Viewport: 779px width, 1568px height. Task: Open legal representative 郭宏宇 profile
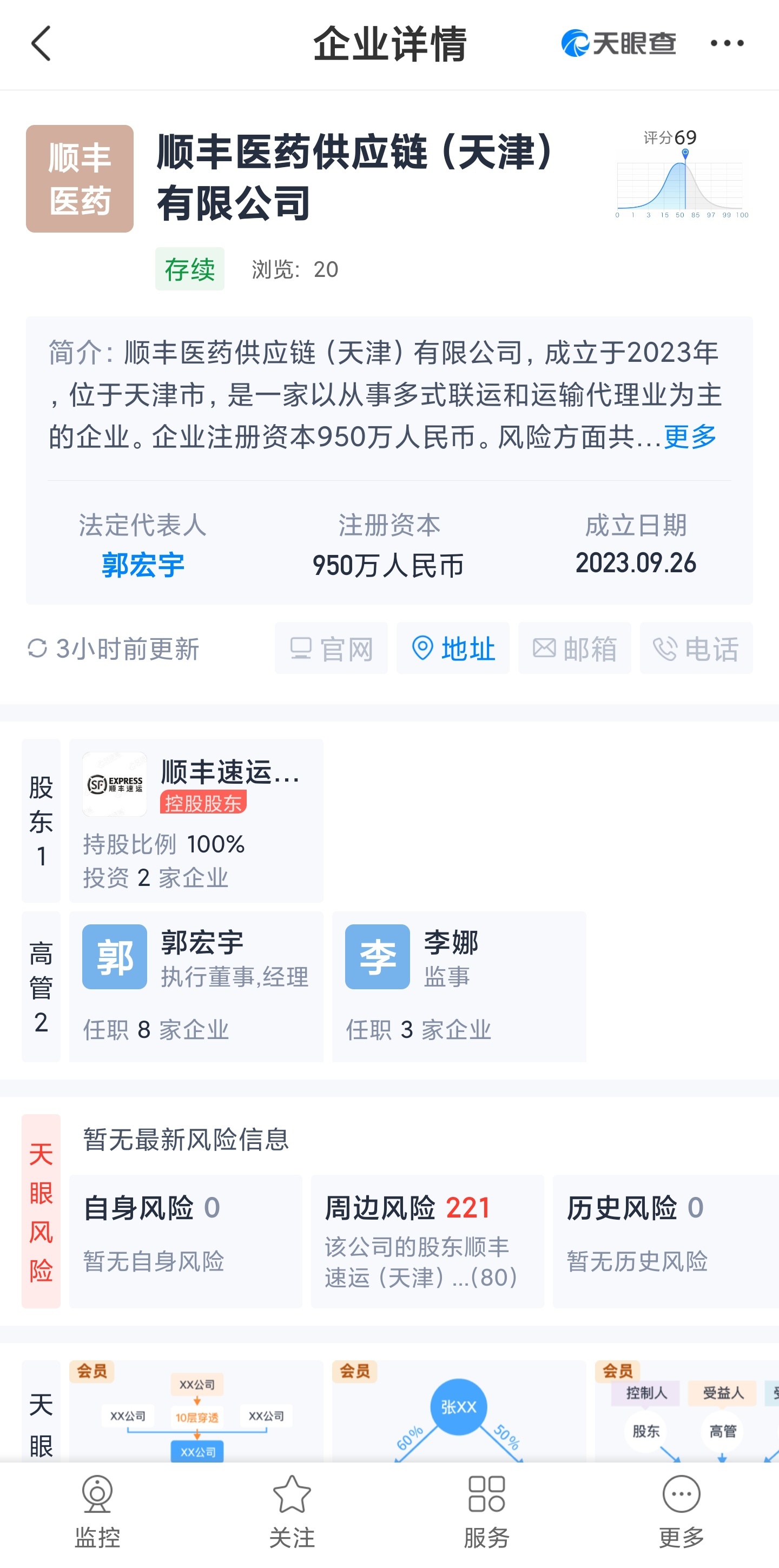tap(142, 565)
